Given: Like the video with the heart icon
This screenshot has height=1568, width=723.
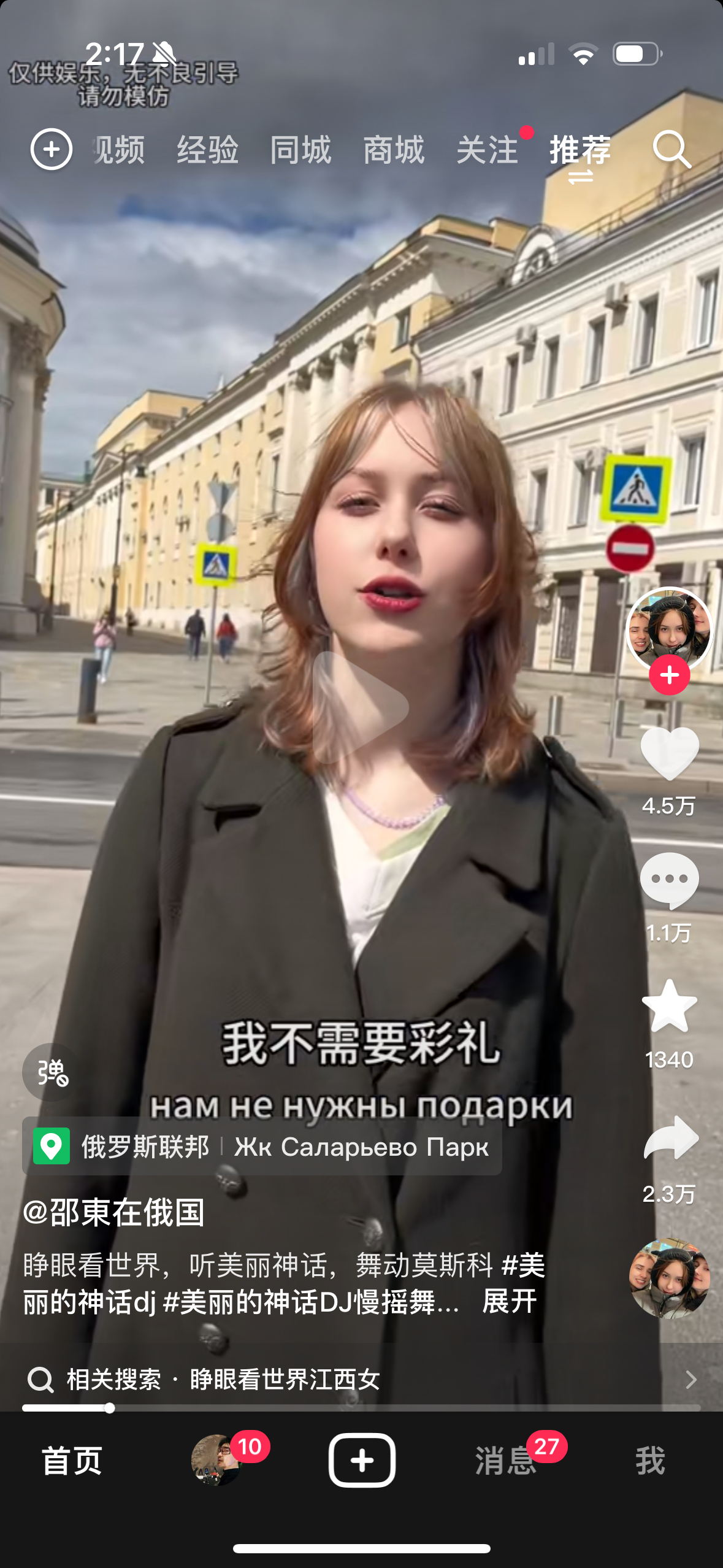Looking at the screenshot, I should pyautogui.click(x=669, y=753).
